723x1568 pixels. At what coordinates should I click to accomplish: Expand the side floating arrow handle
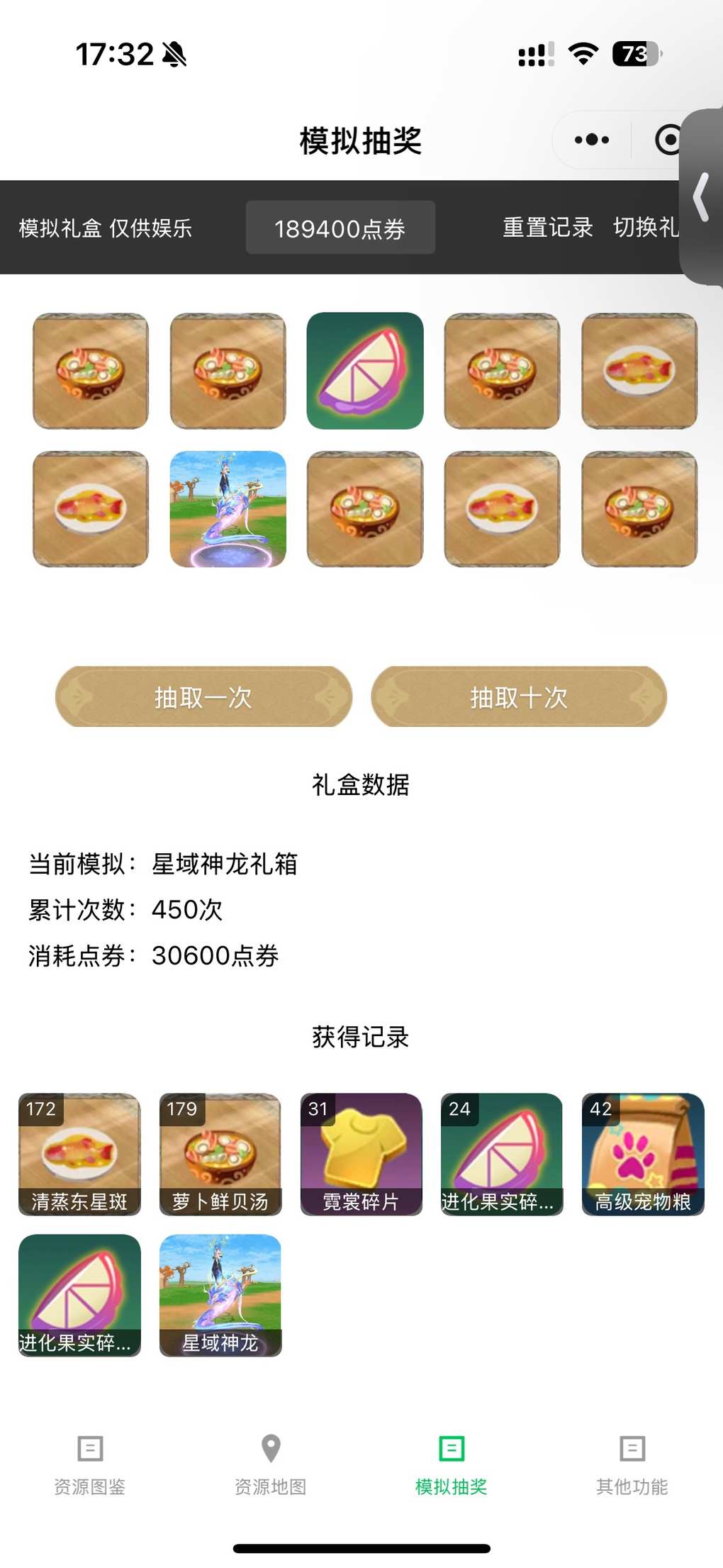point(701,197)
